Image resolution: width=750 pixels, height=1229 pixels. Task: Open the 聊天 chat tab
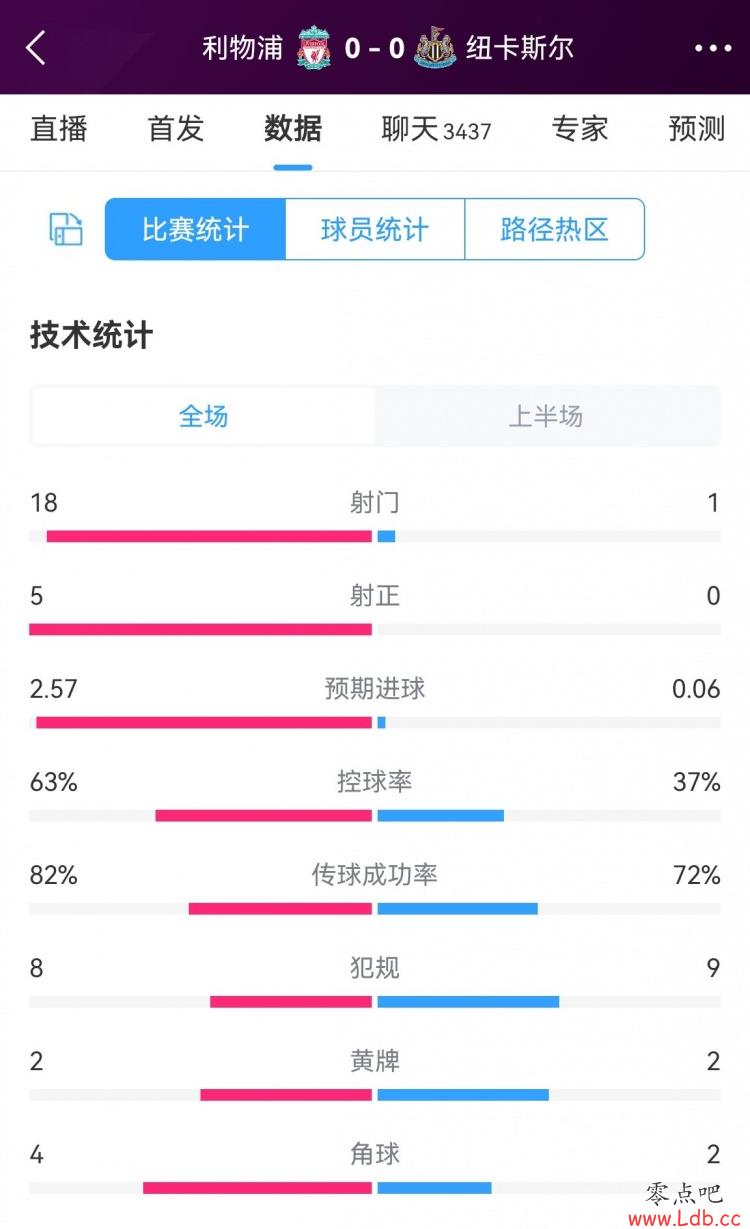436,129
